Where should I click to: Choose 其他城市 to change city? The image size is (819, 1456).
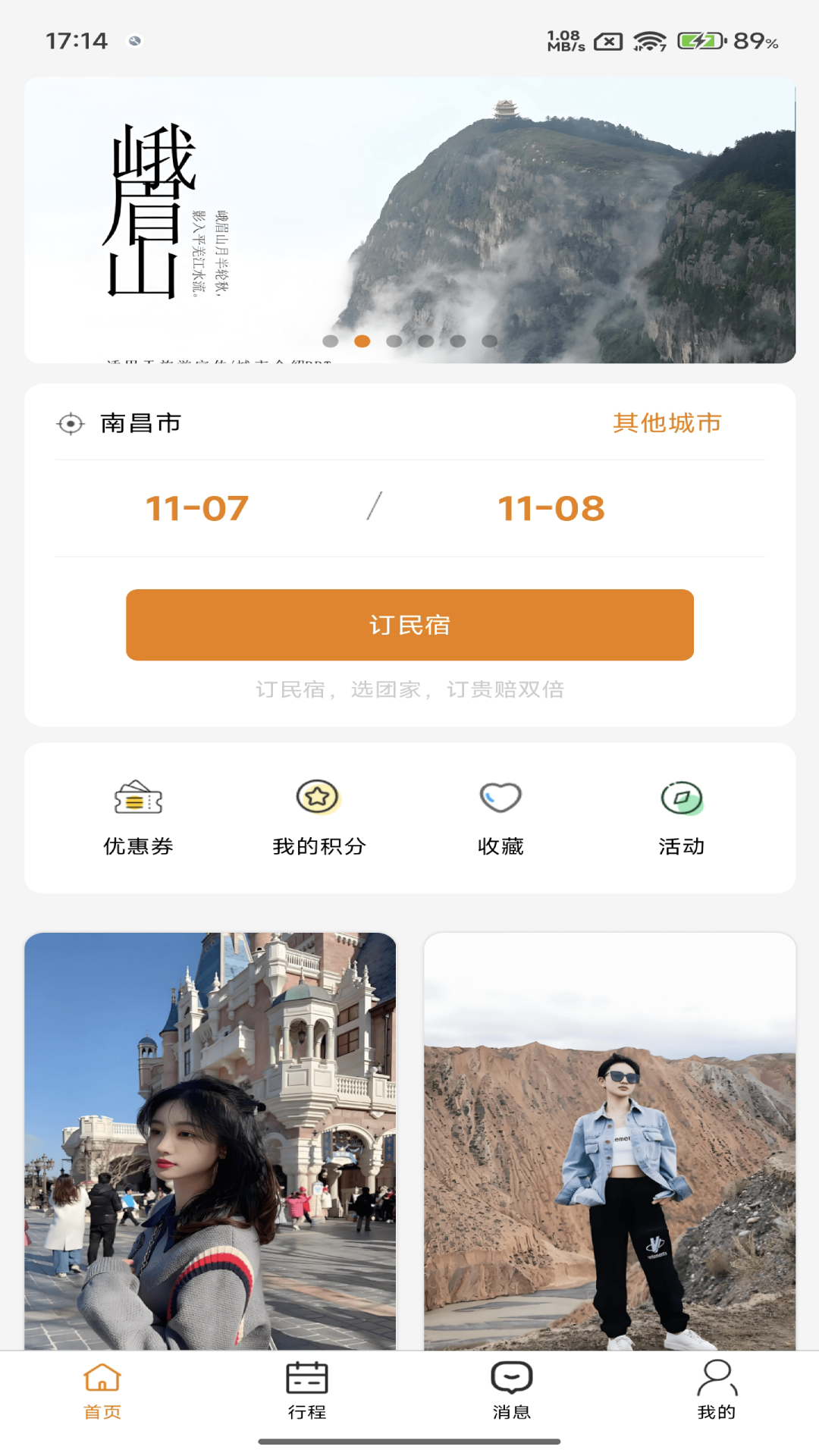point(667,423)
